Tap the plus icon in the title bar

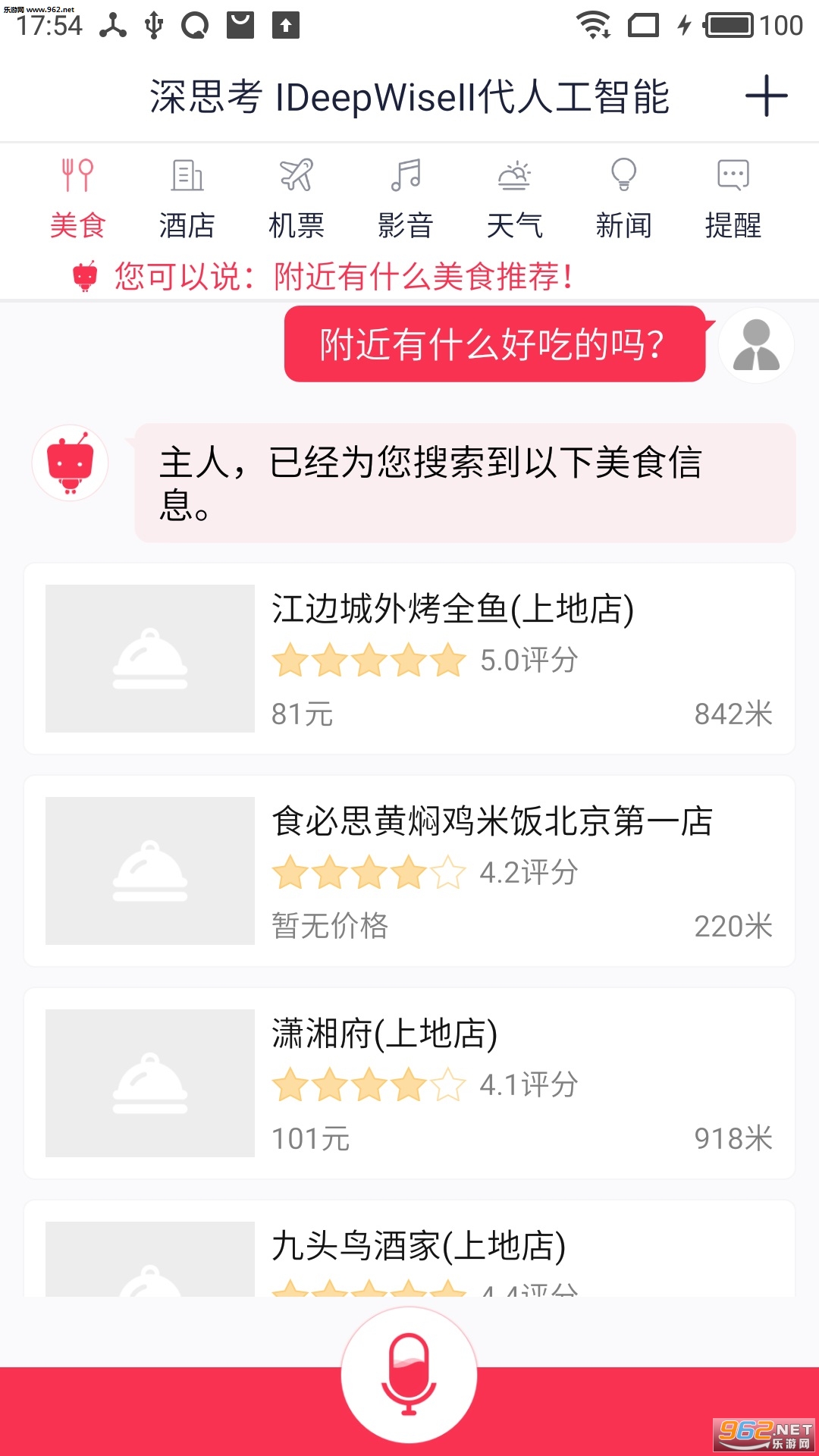pyautogui.click(x=766, y=96)
